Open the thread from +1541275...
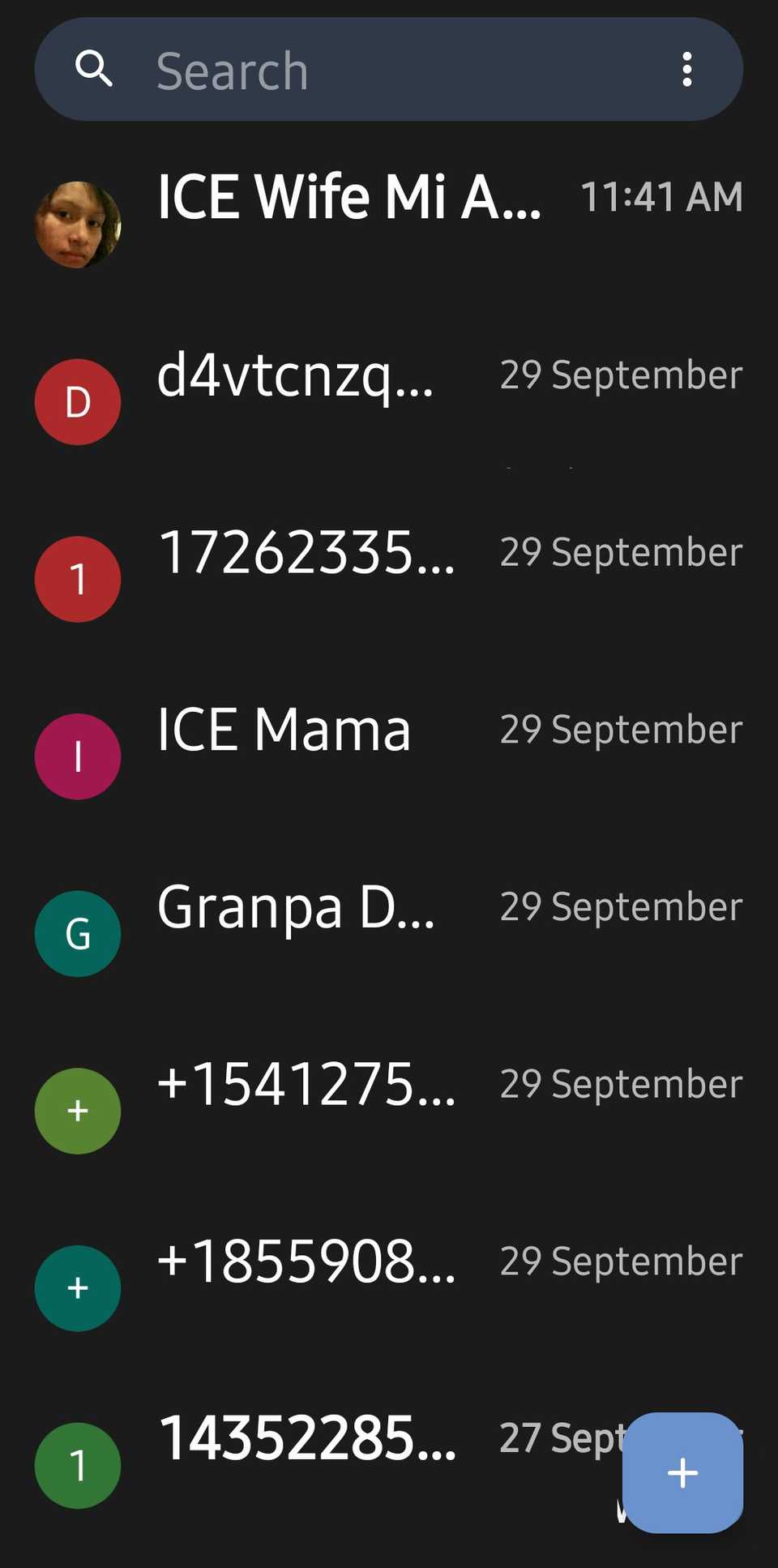 point(389,1111)
